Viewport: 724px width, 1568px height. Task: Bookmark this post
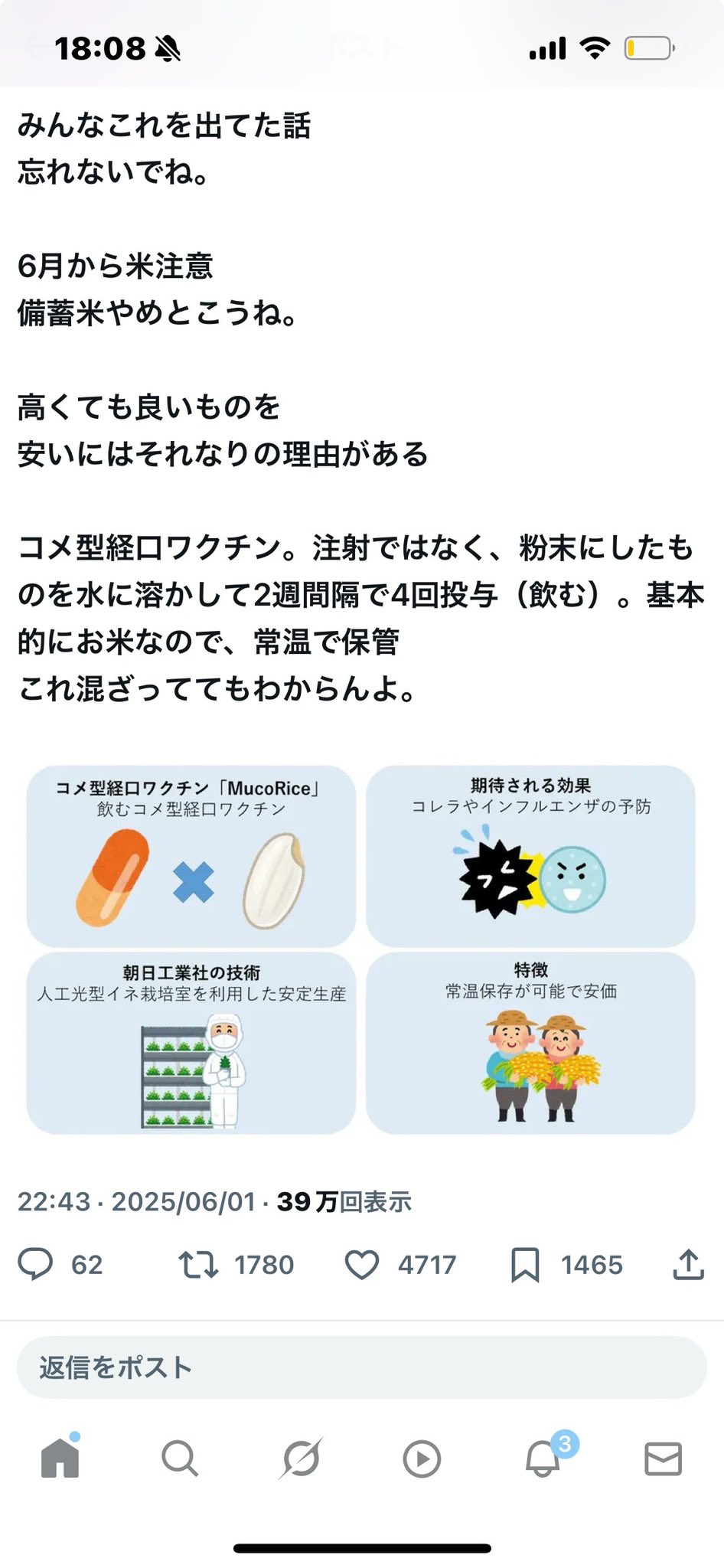(x=525, y=1265)
